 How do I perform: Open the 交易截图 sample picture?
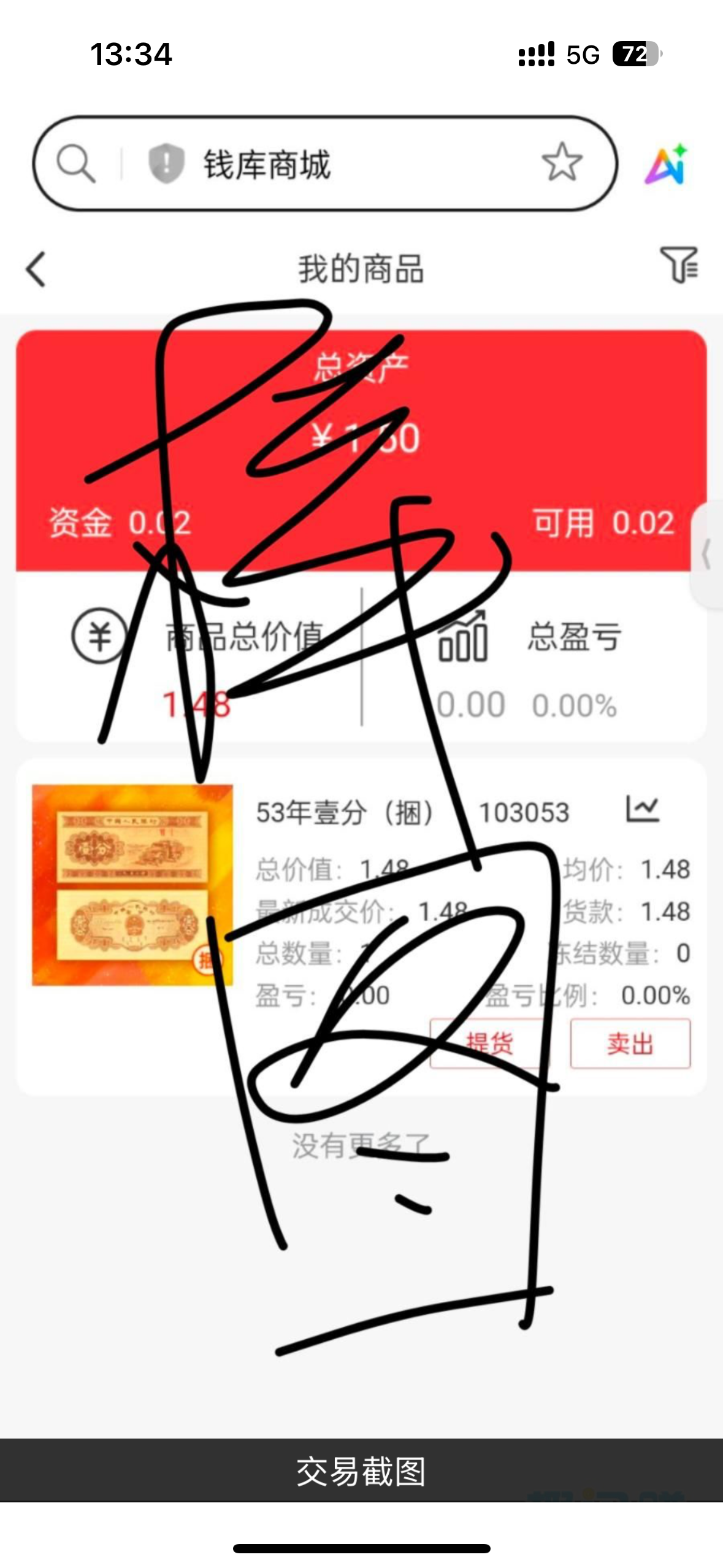tap(361, 1471)
